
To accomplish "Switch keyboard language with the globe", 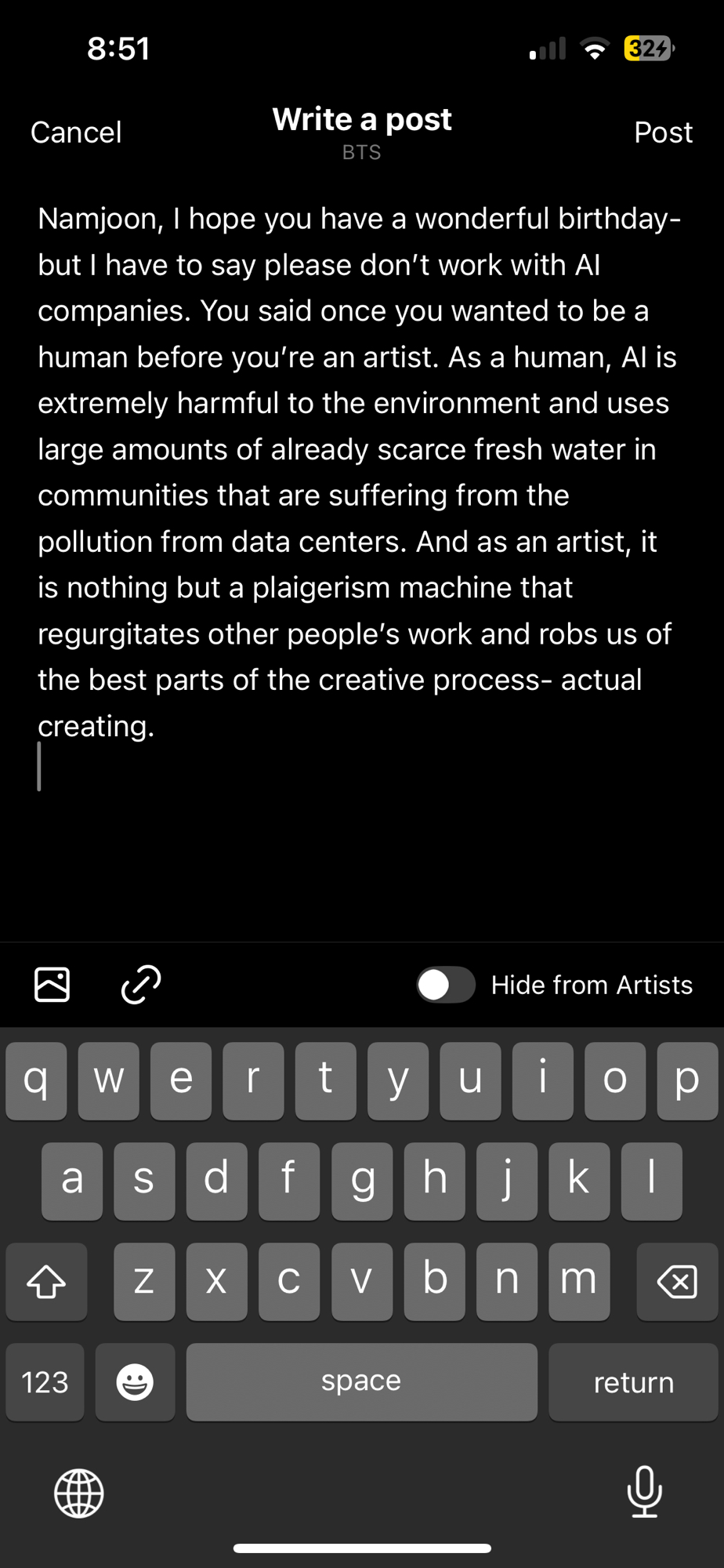I will pos(79,1493).
